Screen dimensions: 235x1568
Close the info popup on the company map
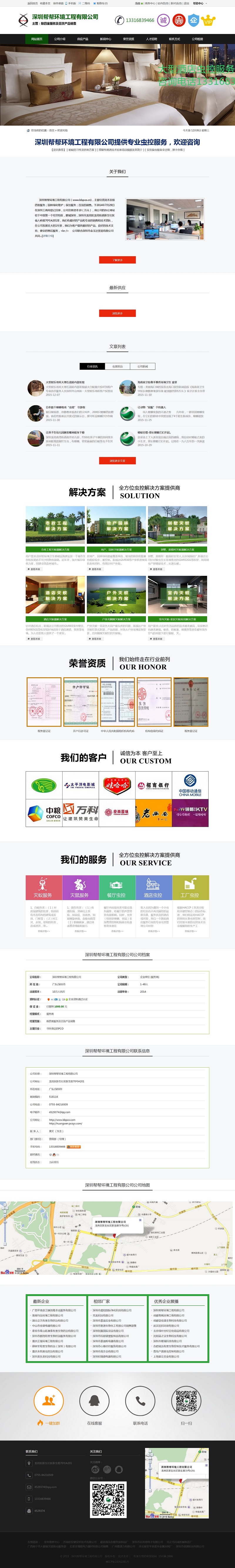click(x=140, y=1219)
